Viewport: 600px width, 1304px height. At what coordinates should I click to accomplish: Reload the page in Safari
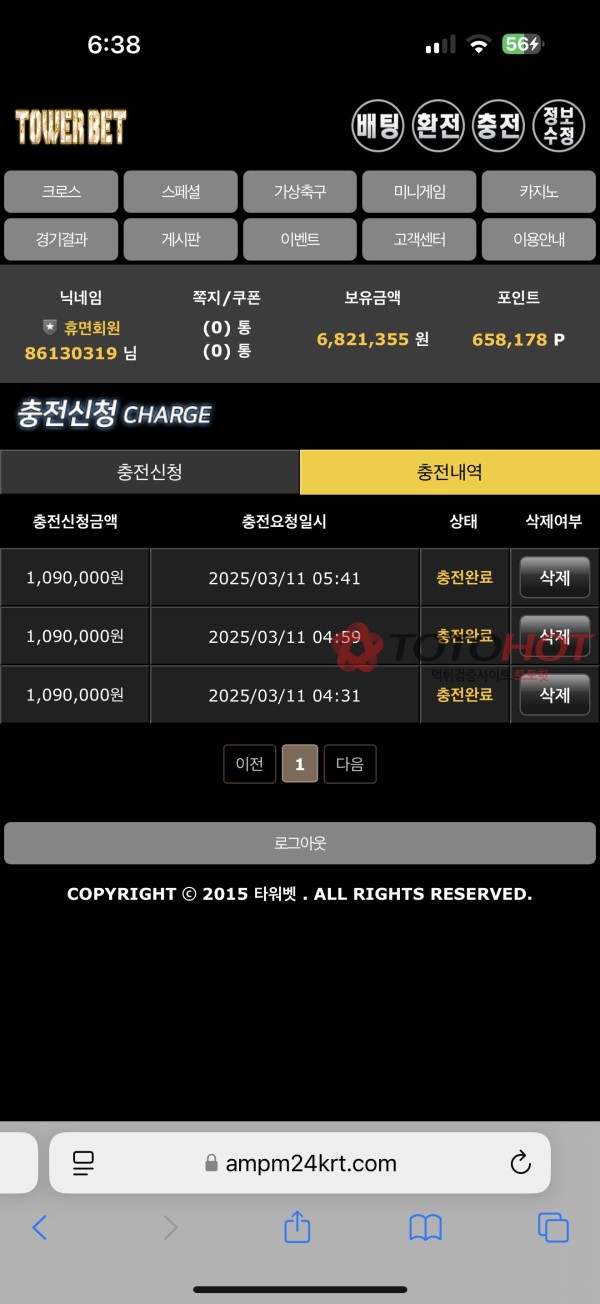520,1162
